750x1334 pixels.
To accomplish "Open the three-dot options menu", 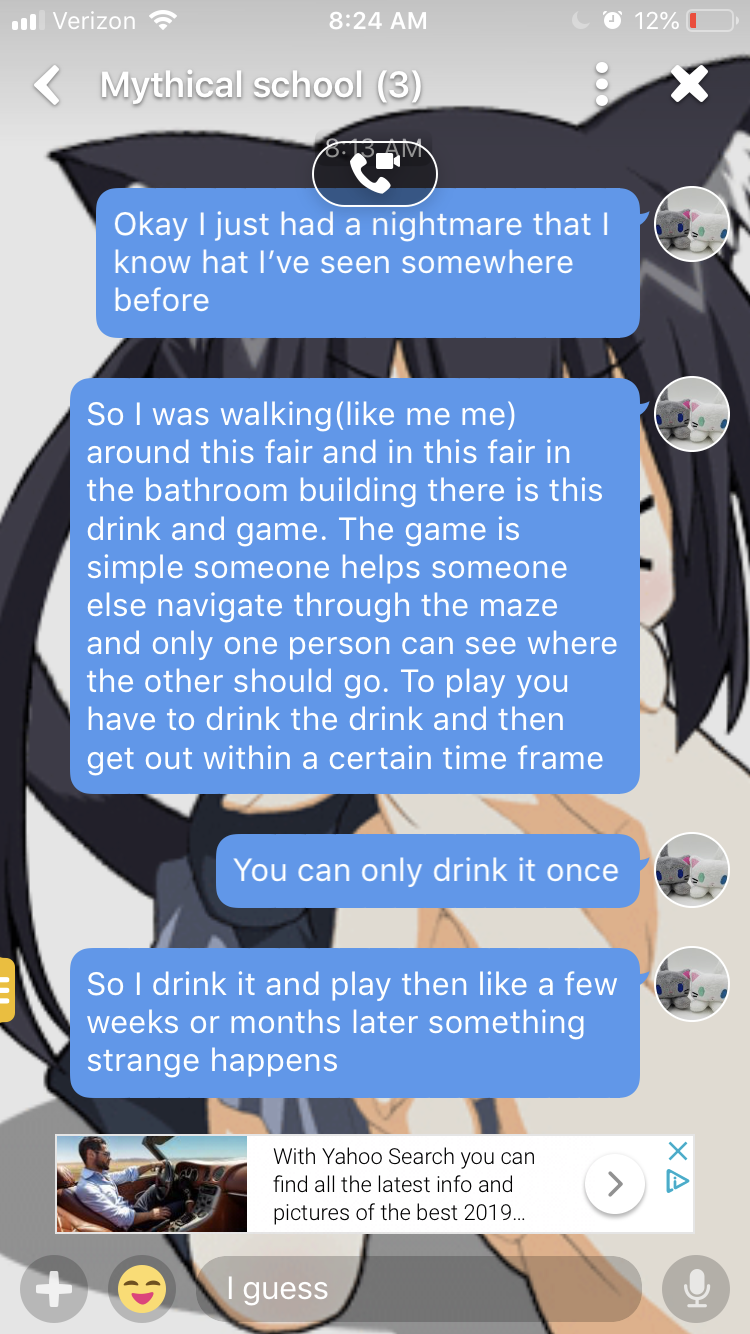I will (601, 85).
